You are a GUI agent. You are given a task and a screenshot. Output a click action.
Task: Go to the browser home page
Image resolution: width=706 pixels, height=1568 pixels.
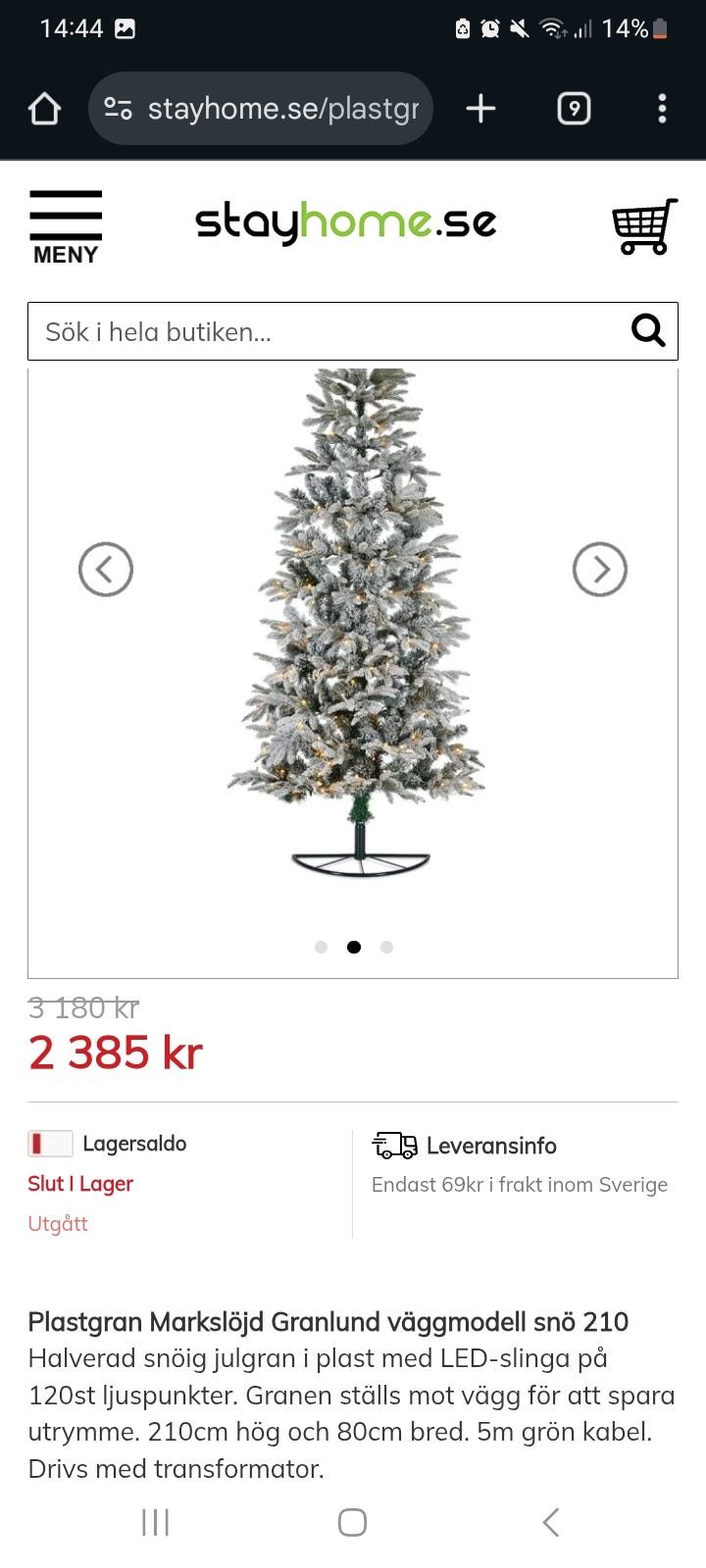tap(44, 109)
